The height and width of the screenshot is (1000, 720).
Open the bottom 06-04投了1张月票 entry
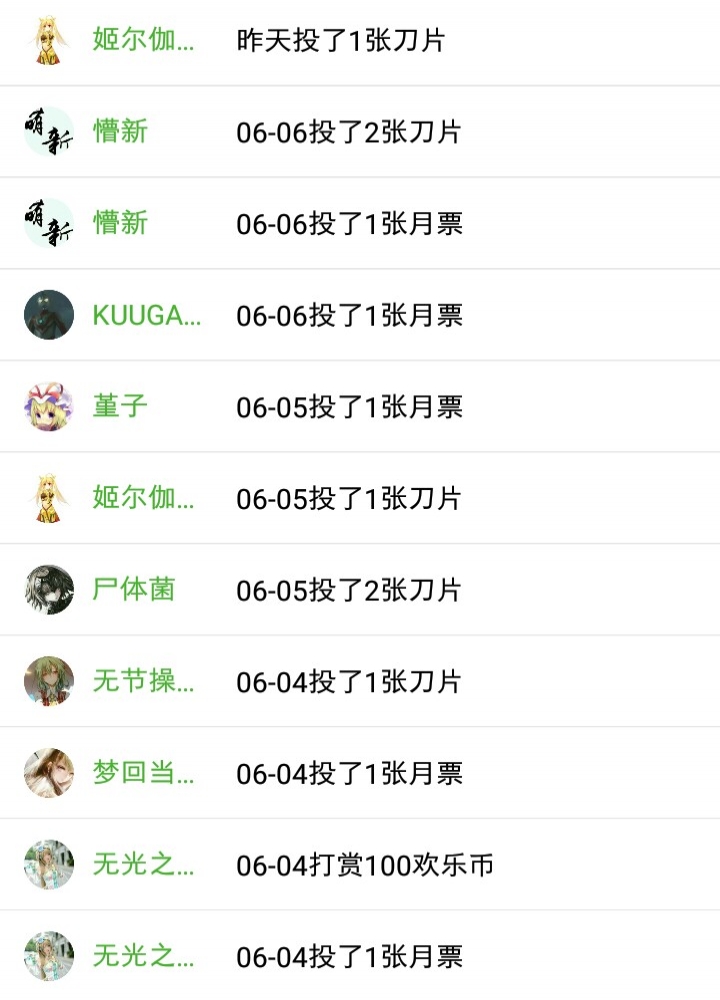tap(348, 955)
